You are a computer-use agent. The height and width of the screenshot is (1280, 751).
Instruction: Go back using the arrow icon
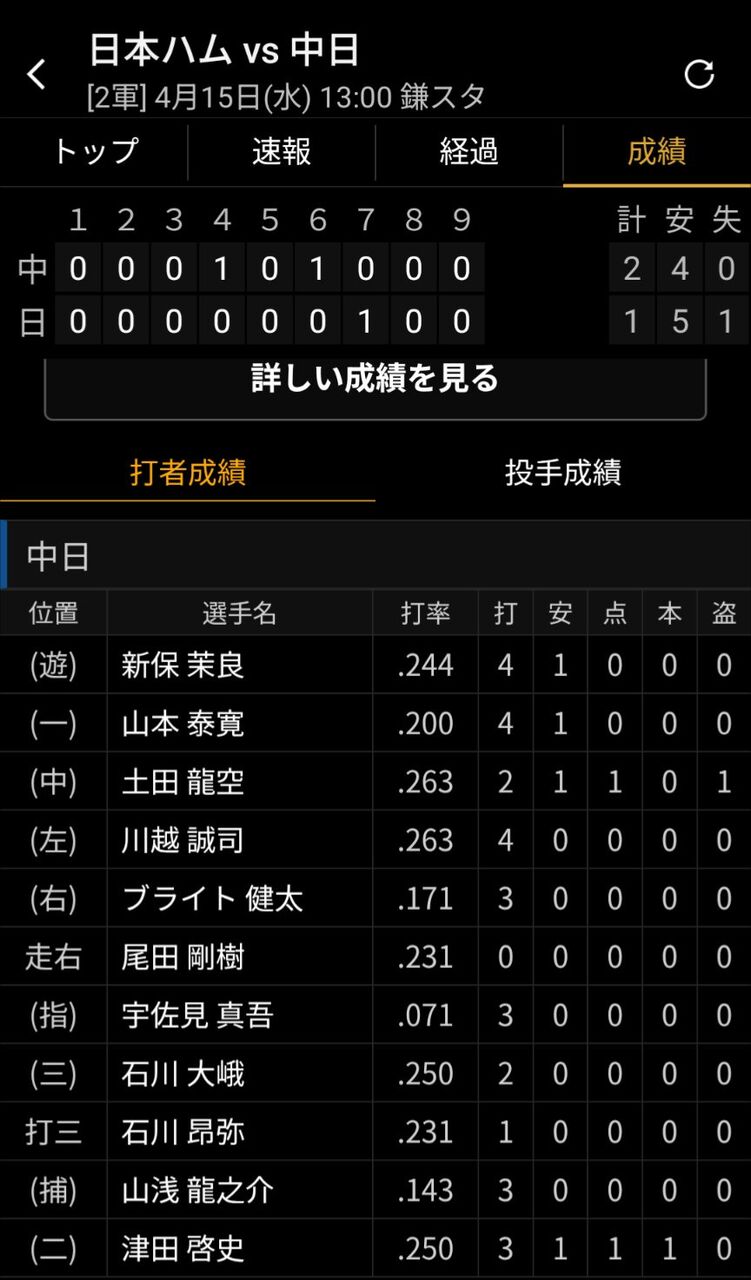click(x=37, y=74)
